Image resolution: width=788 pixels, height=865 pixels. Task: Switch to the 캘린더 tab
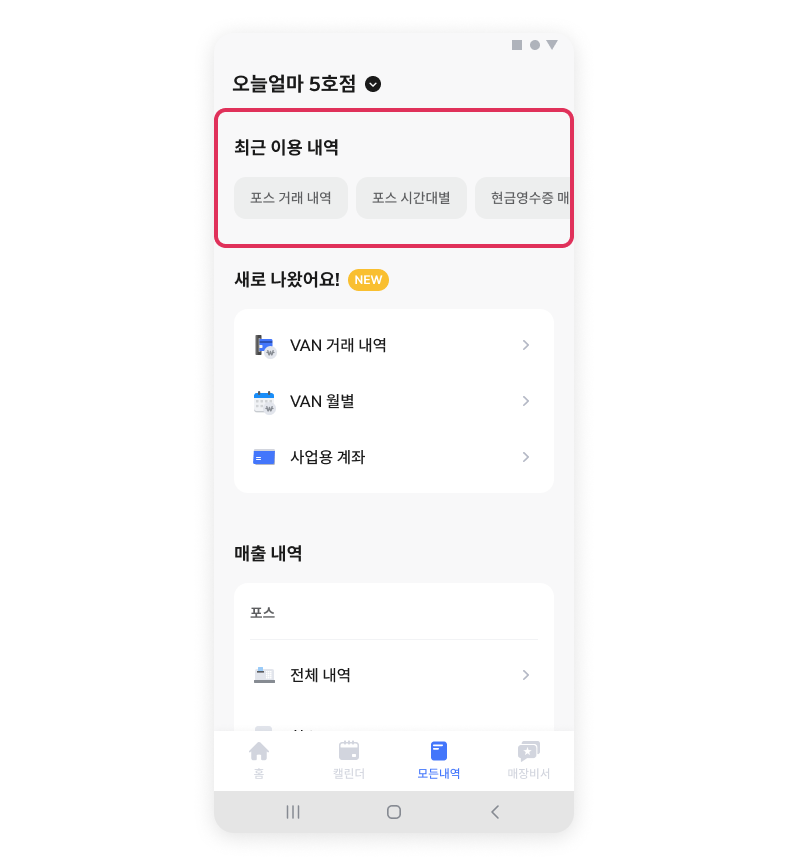349,760
